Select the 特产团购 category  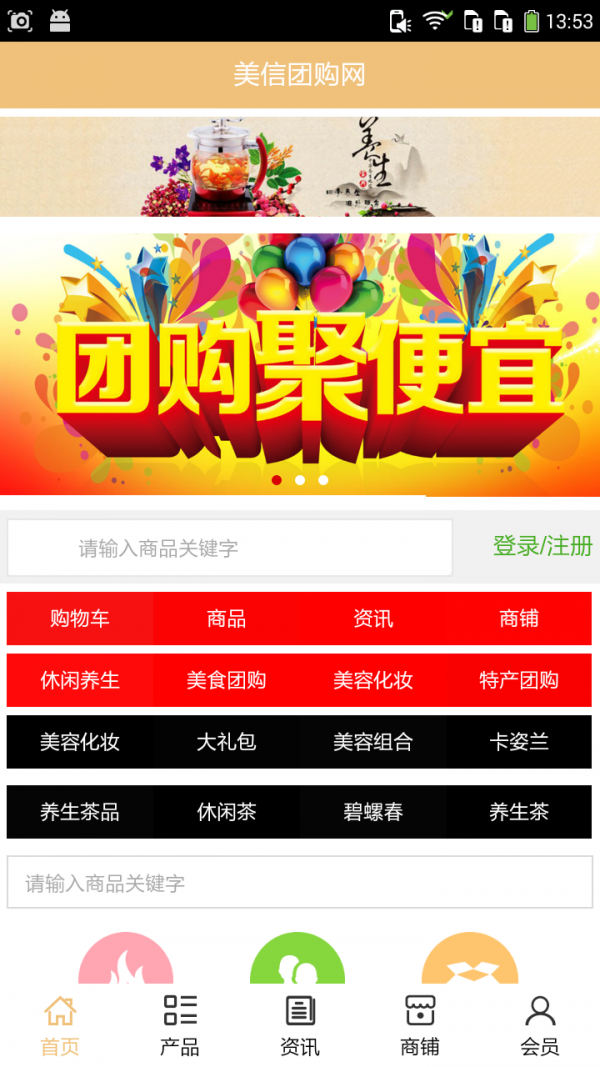(x=519, y=681)
